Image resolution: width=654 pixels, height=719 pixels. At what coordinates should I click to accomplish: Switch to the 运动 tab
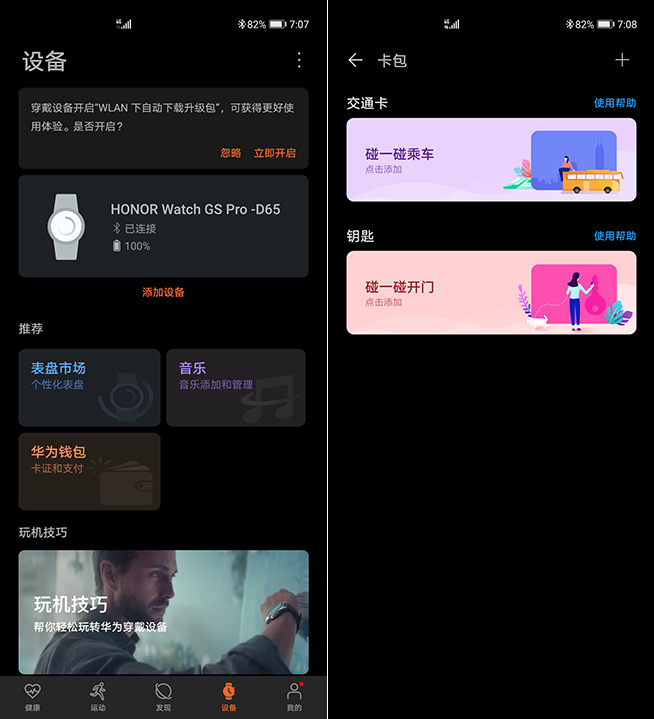(98, 696)
